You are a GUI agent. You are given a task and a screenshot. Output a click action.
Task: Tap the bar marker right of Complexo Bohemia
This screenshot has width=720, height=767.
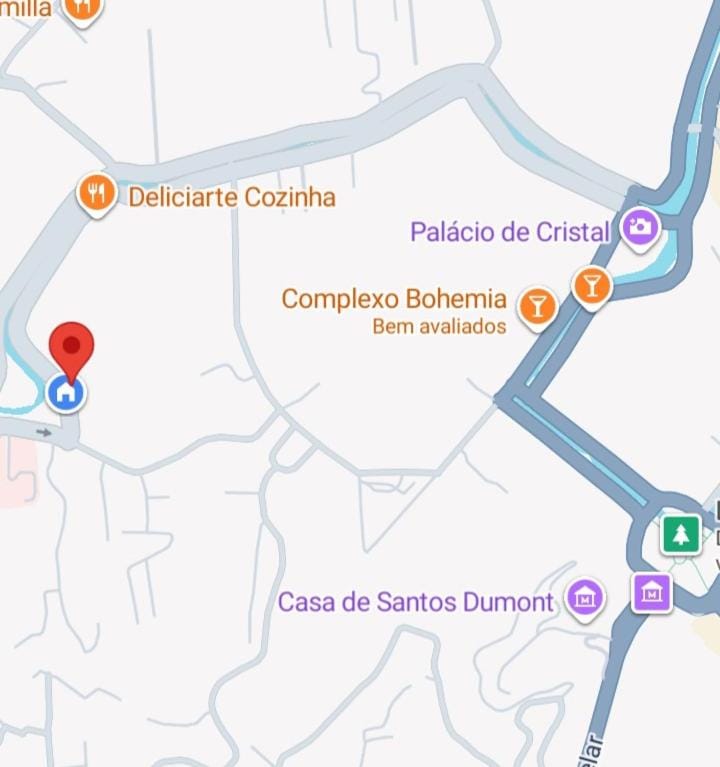point(592,286)
